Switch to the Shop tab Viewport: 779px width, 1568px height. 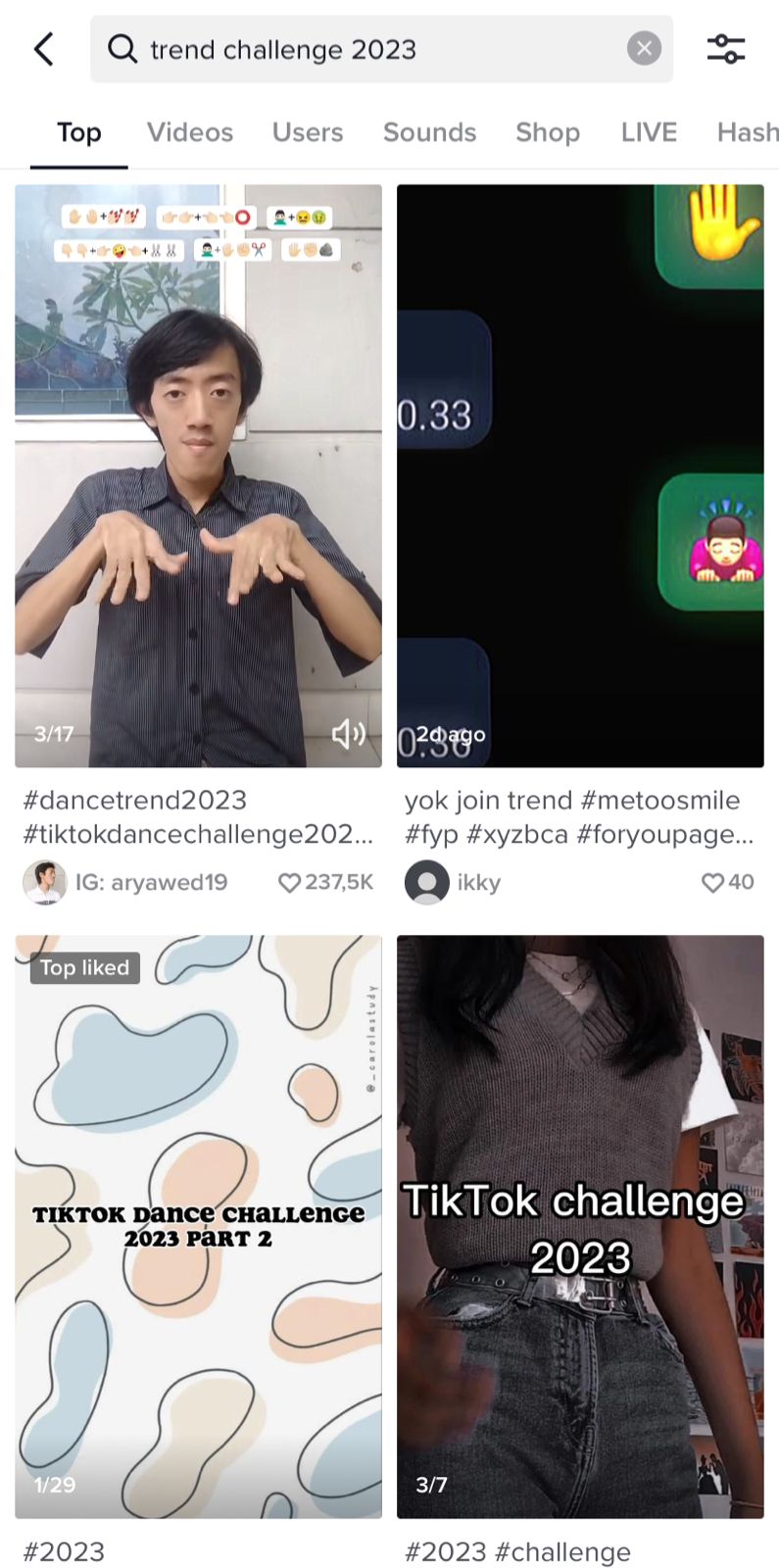[x=548, y=132]
